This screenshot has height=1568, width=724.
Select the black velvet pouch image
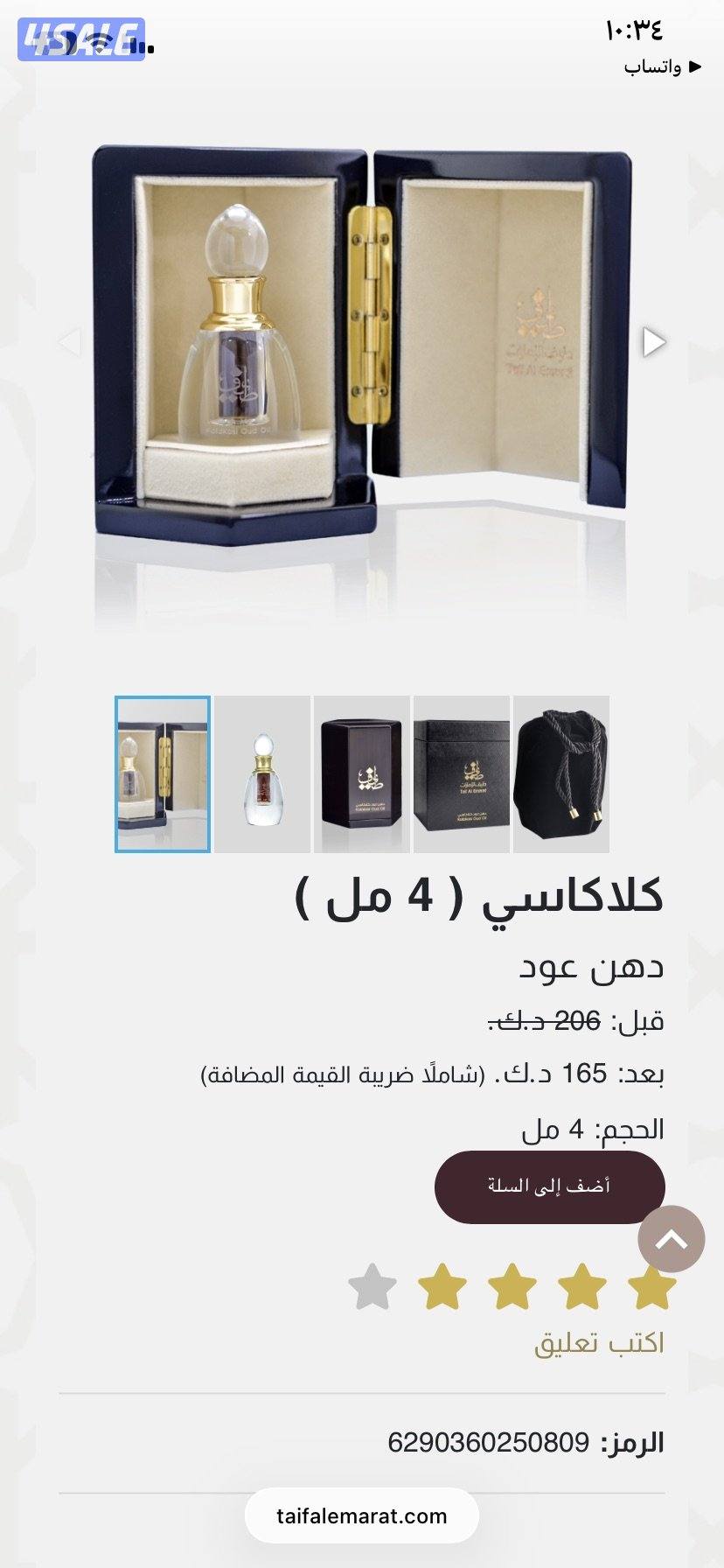pyautogui.click(x=560, y=773)
